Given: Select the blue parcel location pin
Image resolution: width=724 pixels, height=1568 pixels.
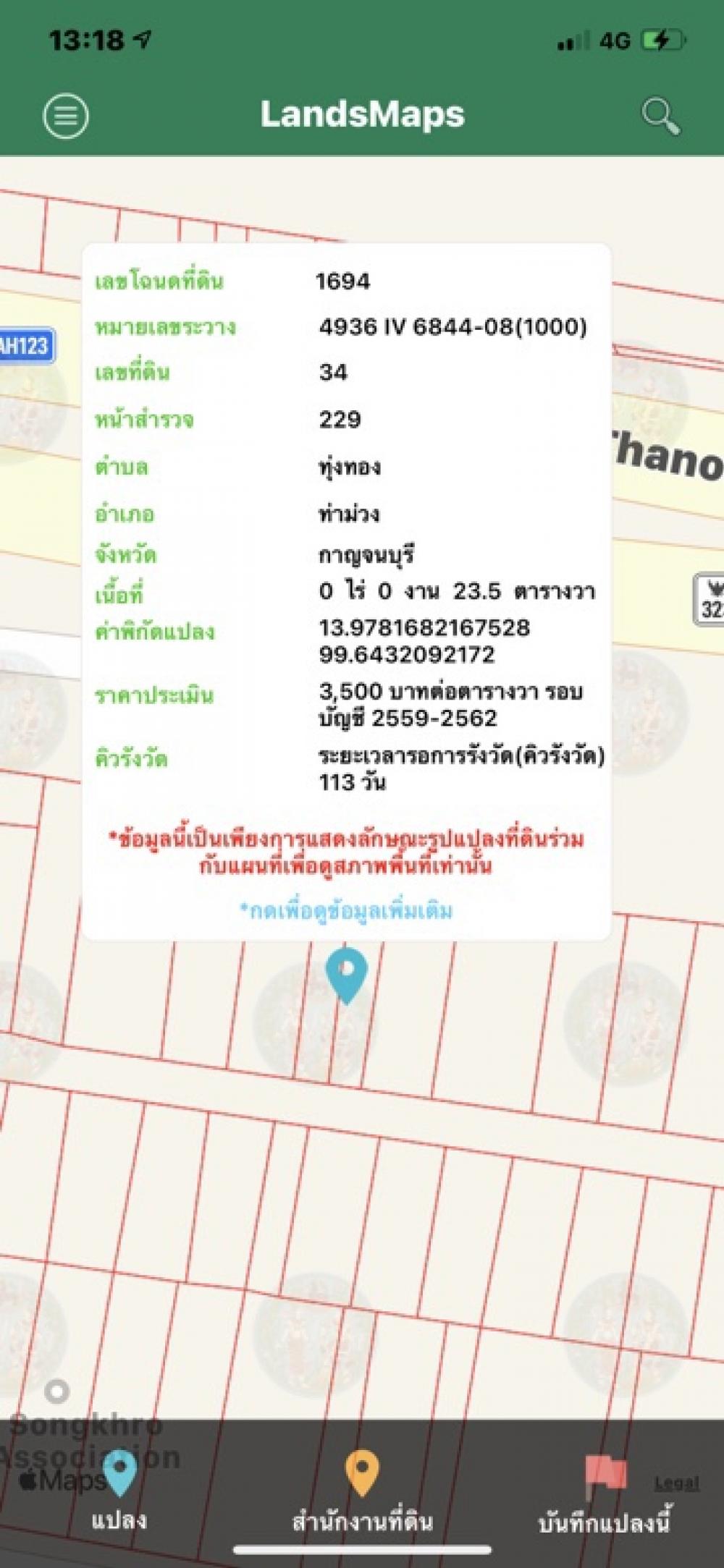Looking at the screenshot, I should tap(346, 975).
